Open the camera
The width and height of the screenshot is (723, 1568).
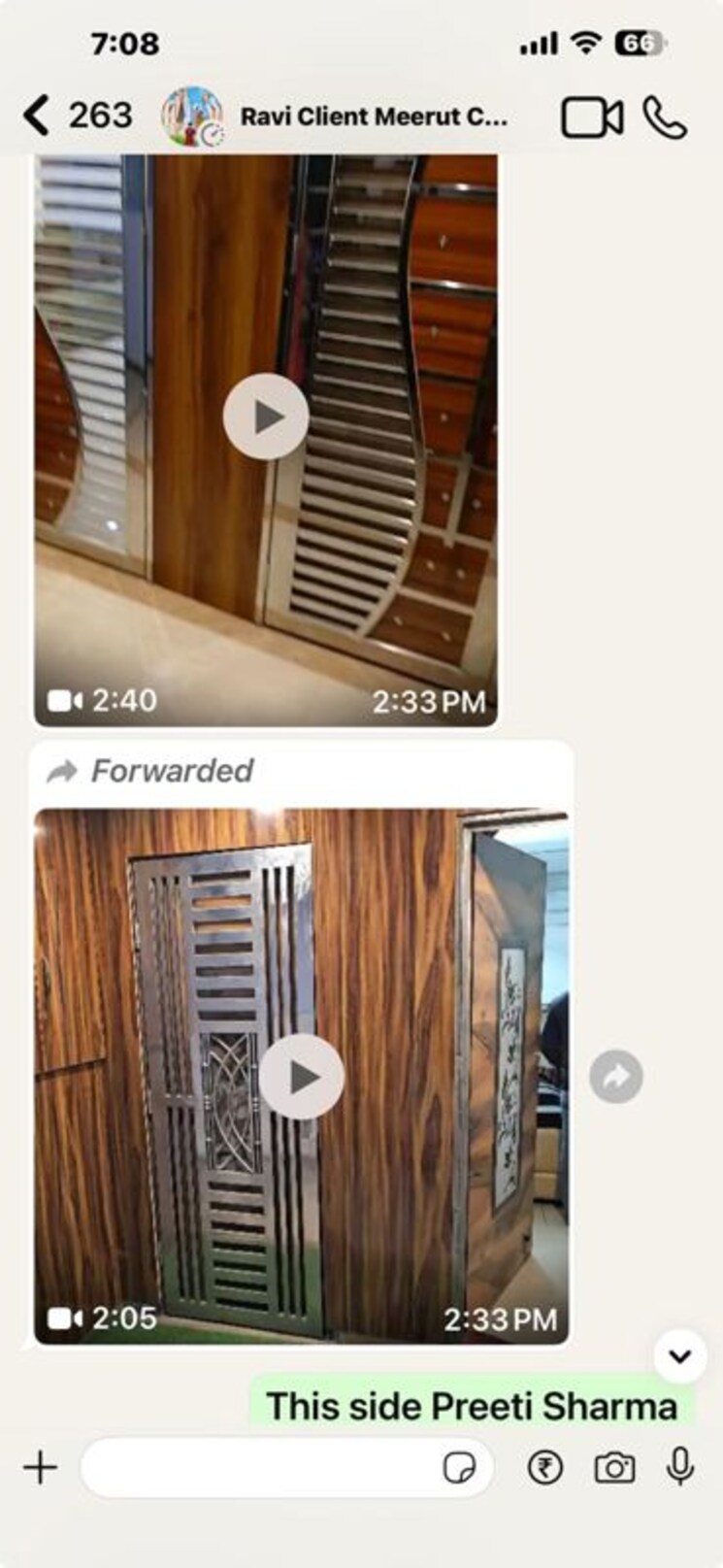(614, 1467)
